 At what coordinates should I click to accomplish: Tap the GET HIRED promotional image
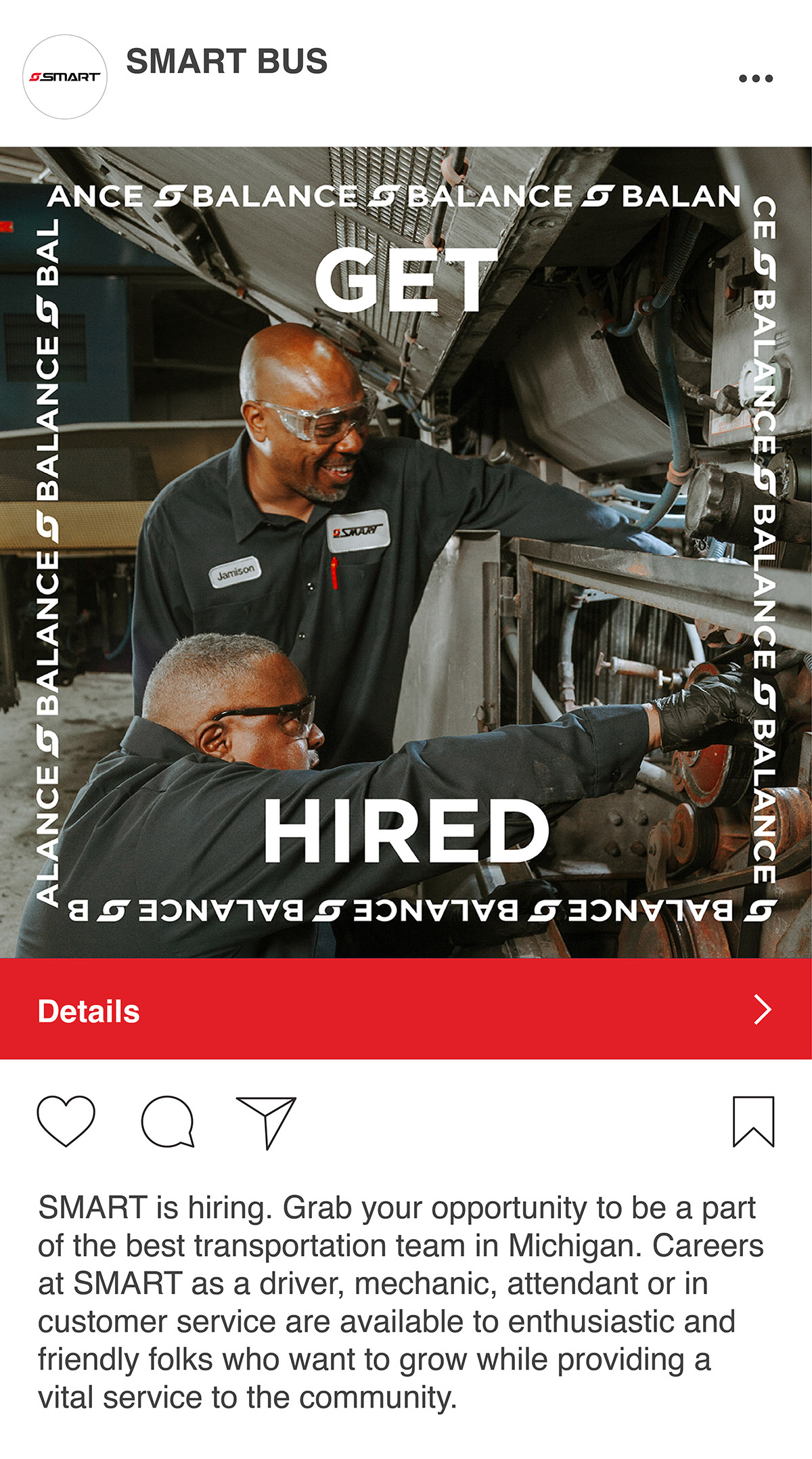pyautogui.click(x=406, y=548)
